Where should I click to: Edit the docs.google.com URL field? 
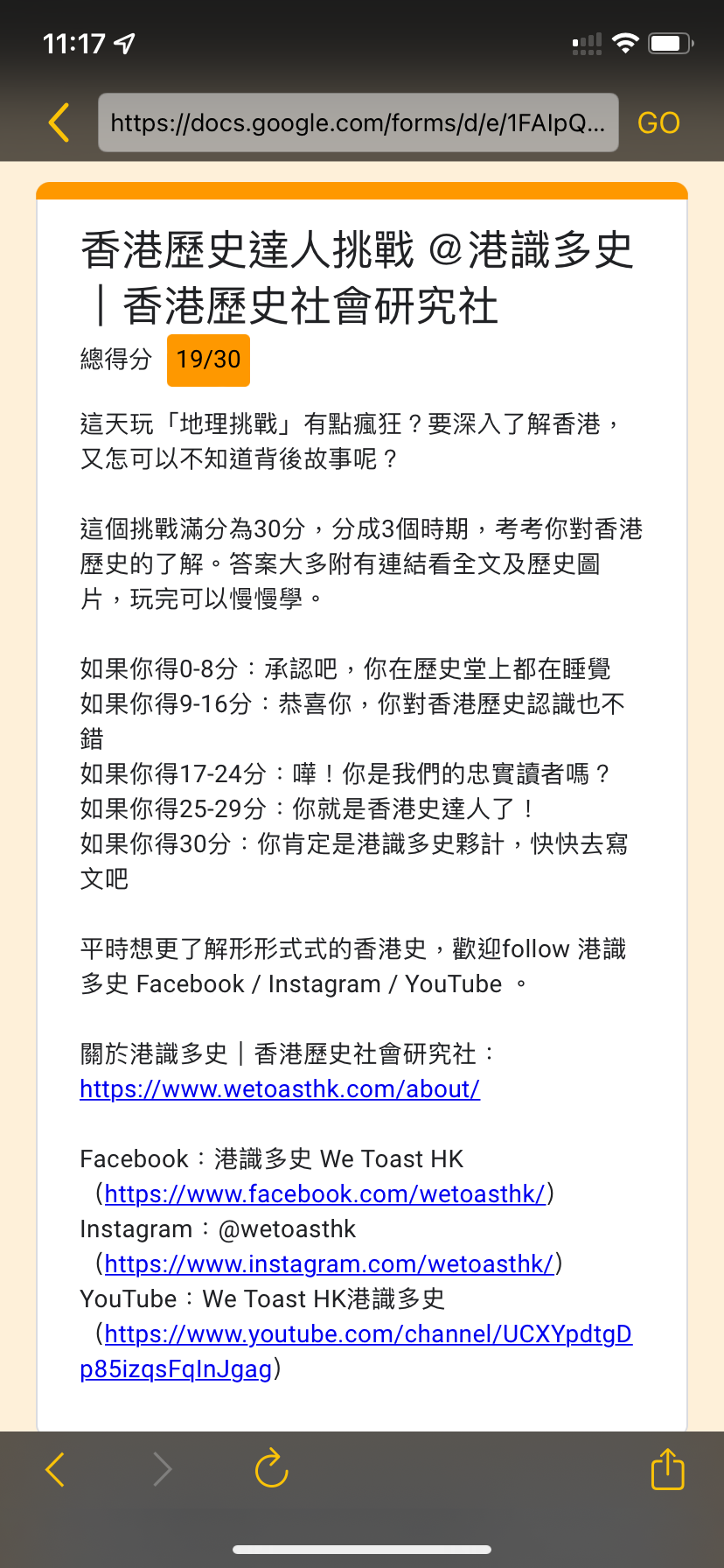pos(359,122)
